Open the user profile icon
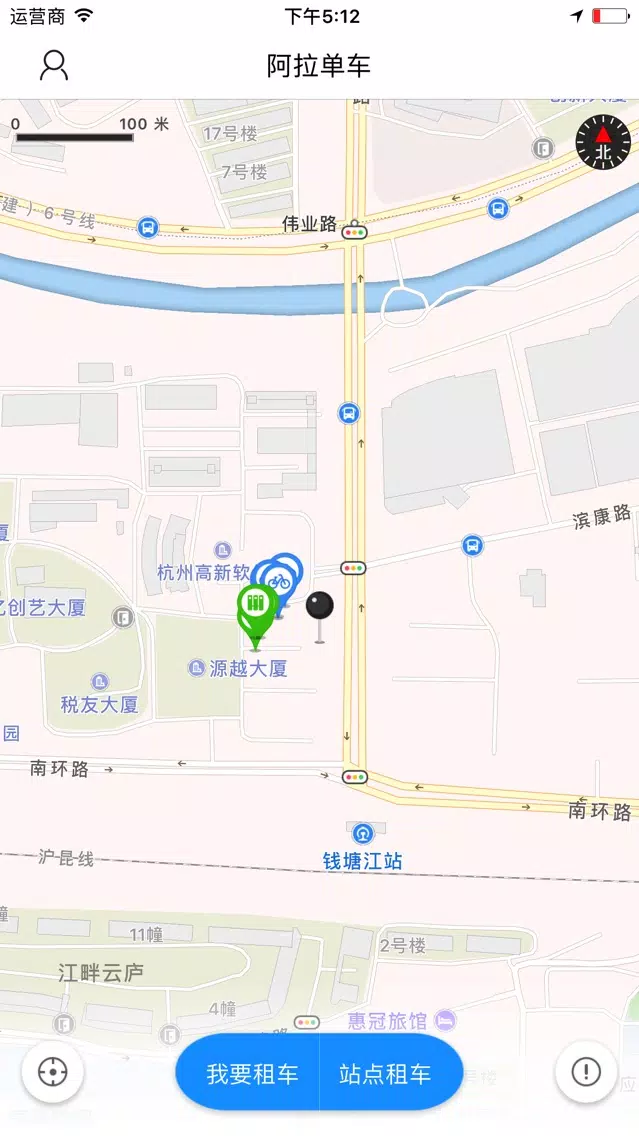 coord(53,66)
